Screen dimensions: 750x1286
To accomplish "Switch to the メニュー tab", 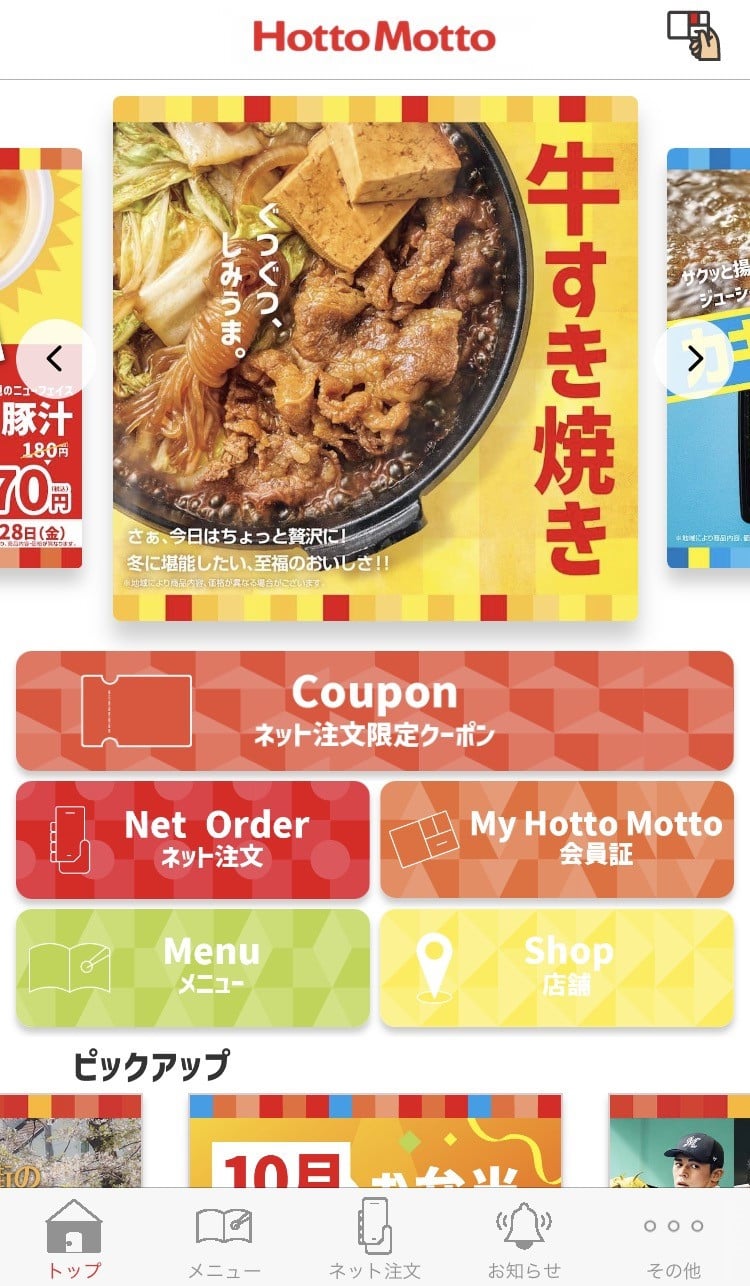I will (224, 1240).
